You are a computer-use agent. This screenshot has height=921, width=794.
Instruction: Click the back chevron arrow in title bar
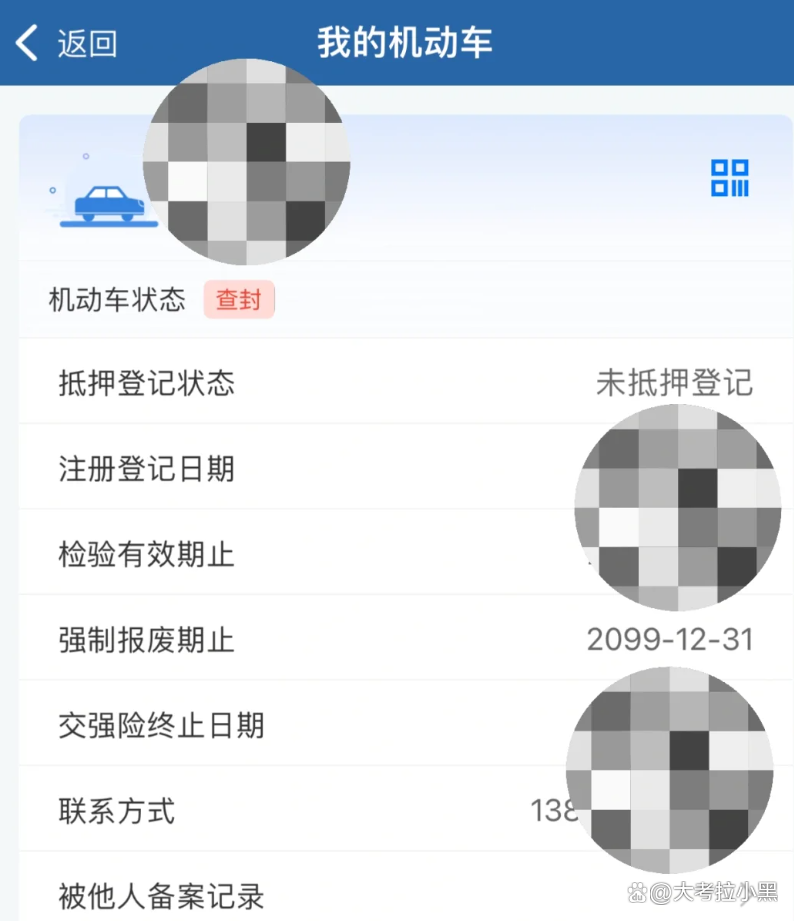(27, 43)
